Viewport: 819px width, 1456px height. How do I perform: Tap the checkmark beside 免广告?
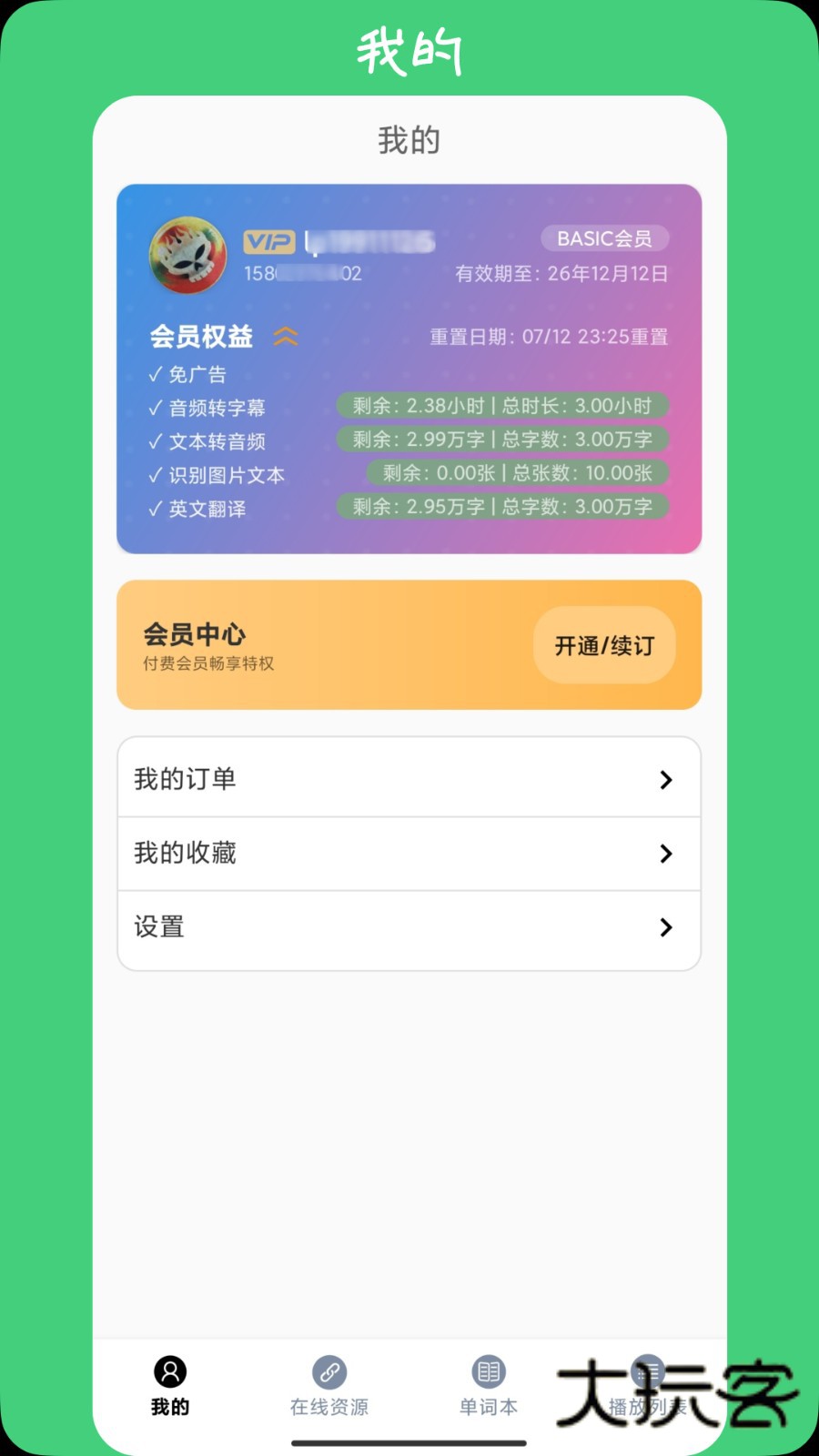point(155,373)
